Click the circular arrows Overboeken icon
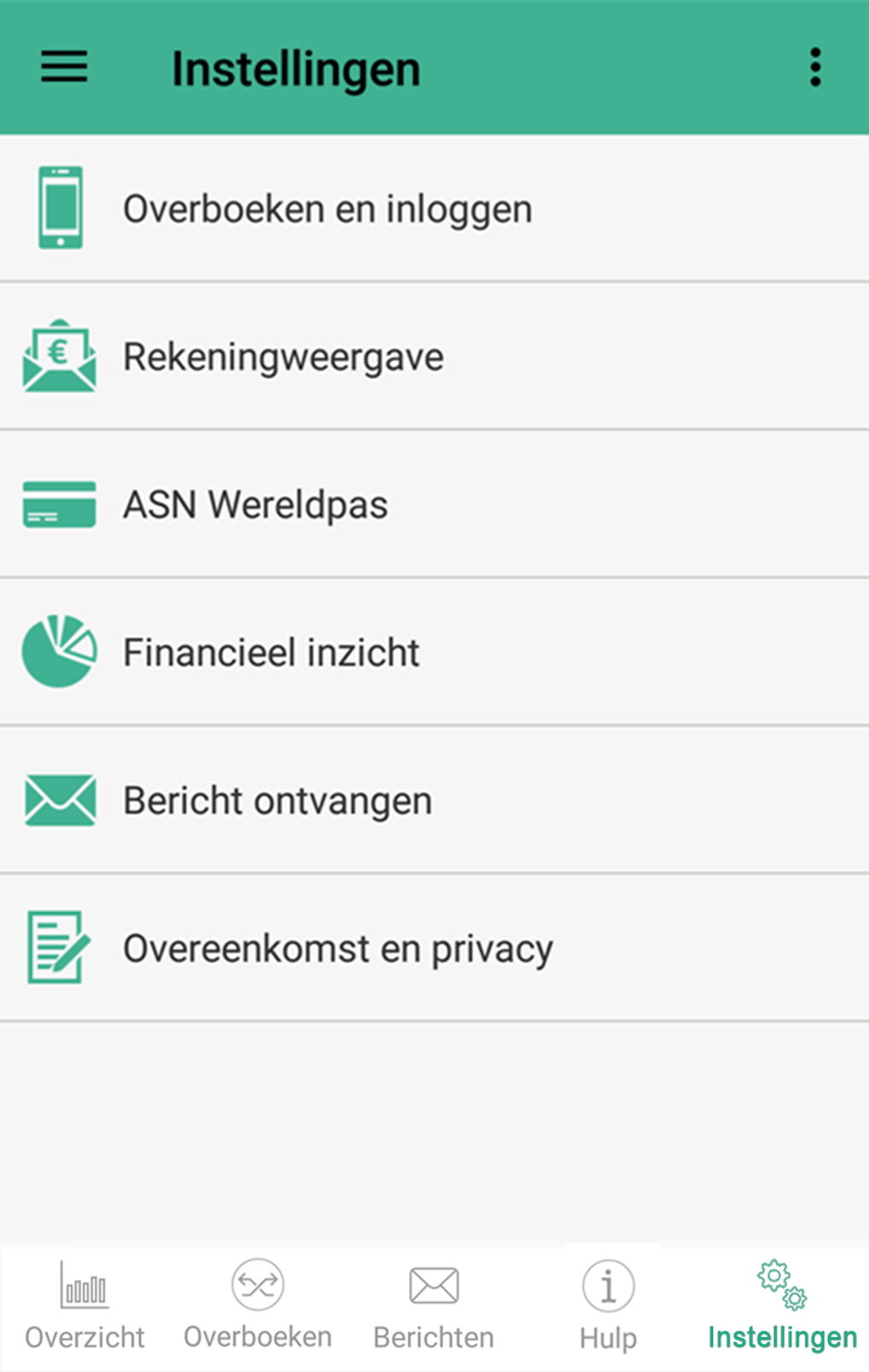This screenshot has width=869, height=1372. [x=257, y=1284]
